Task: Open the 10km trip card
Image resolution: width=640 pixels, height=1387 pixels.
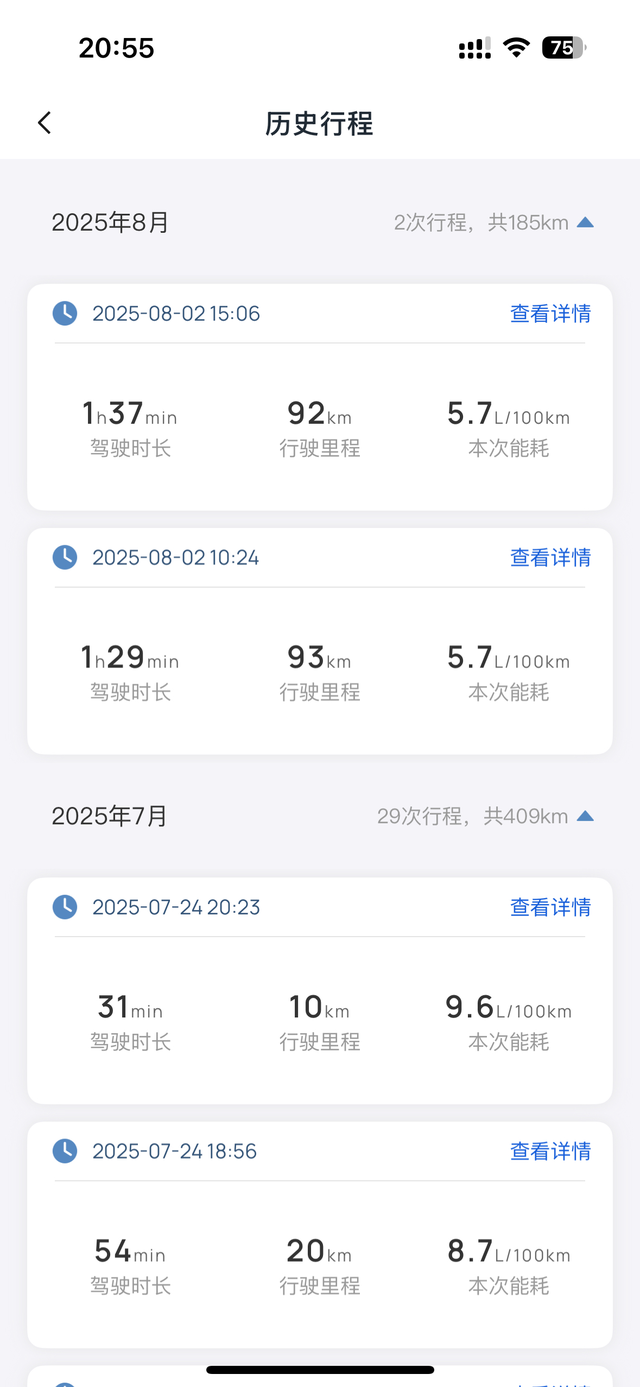Action: pos(319,1022)
